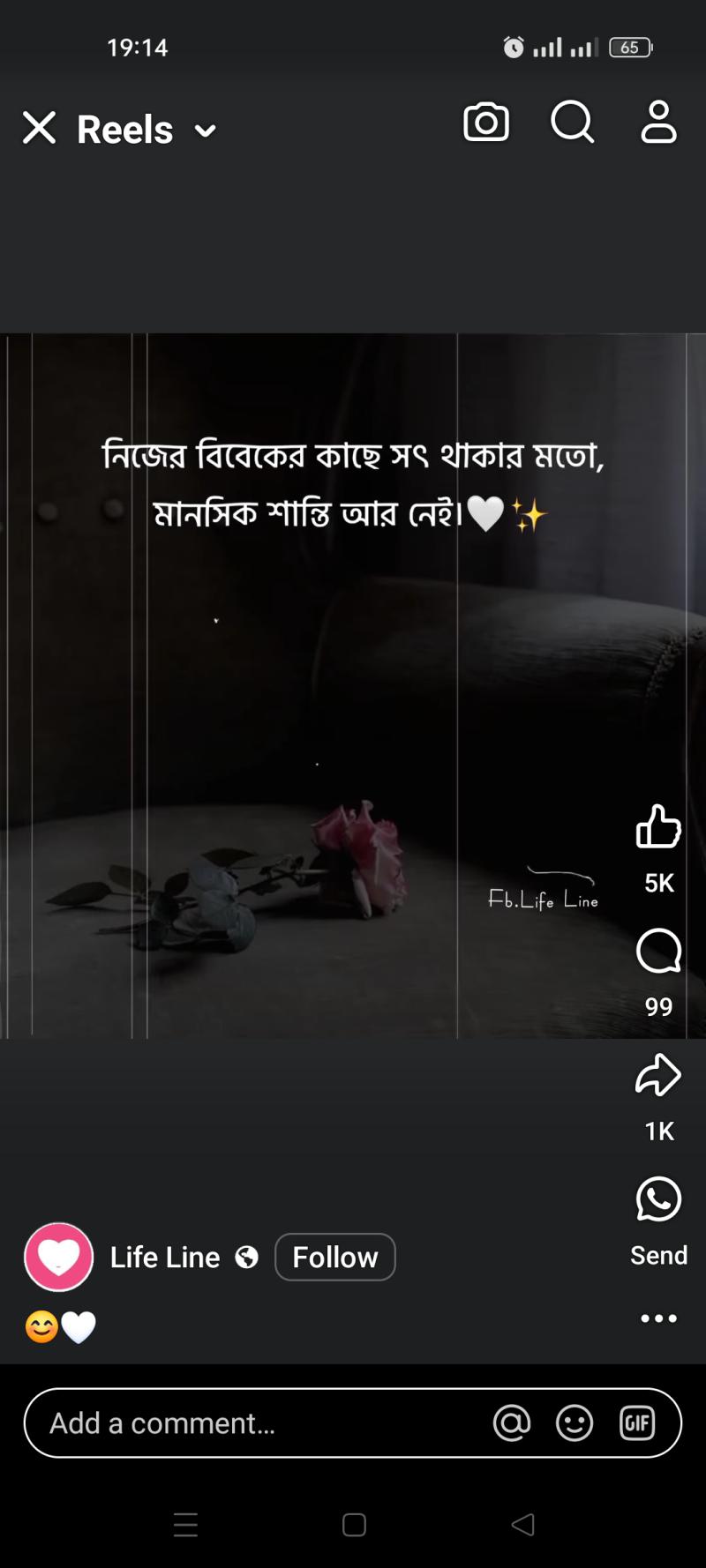Open the camera to create a reel

486,123
